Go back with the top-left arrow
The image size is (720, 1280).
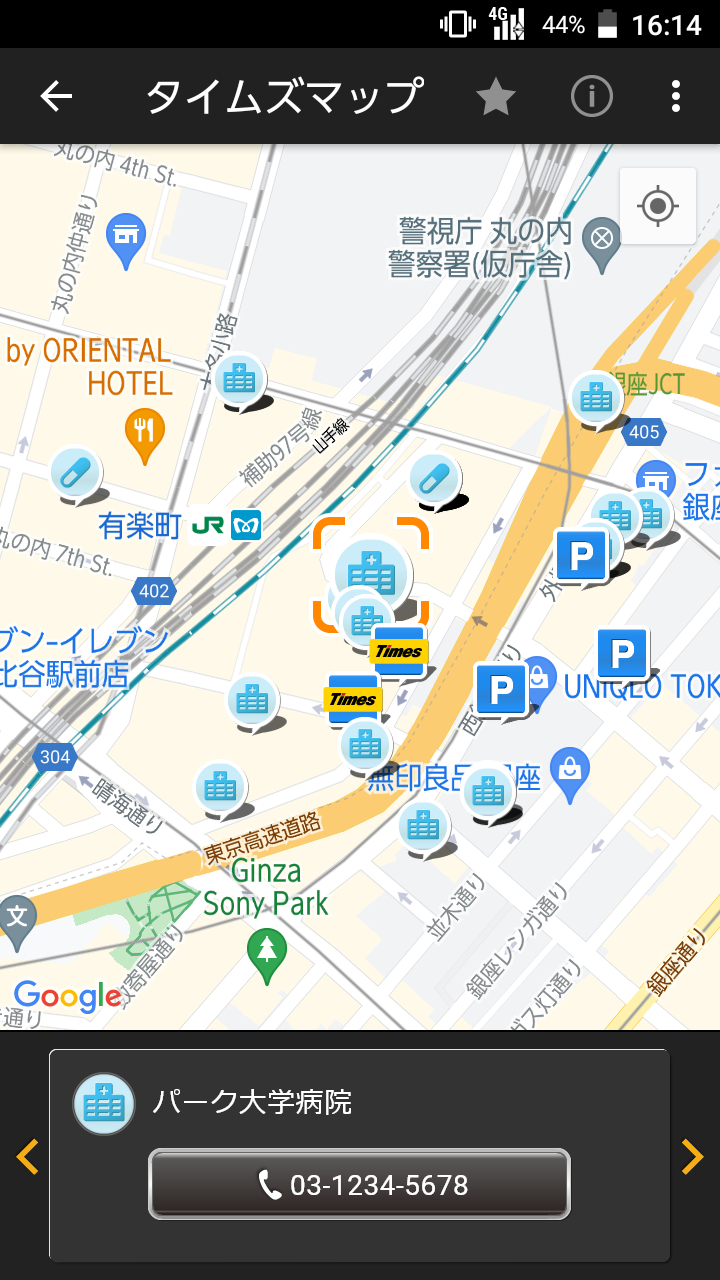(x=57, y=97)
